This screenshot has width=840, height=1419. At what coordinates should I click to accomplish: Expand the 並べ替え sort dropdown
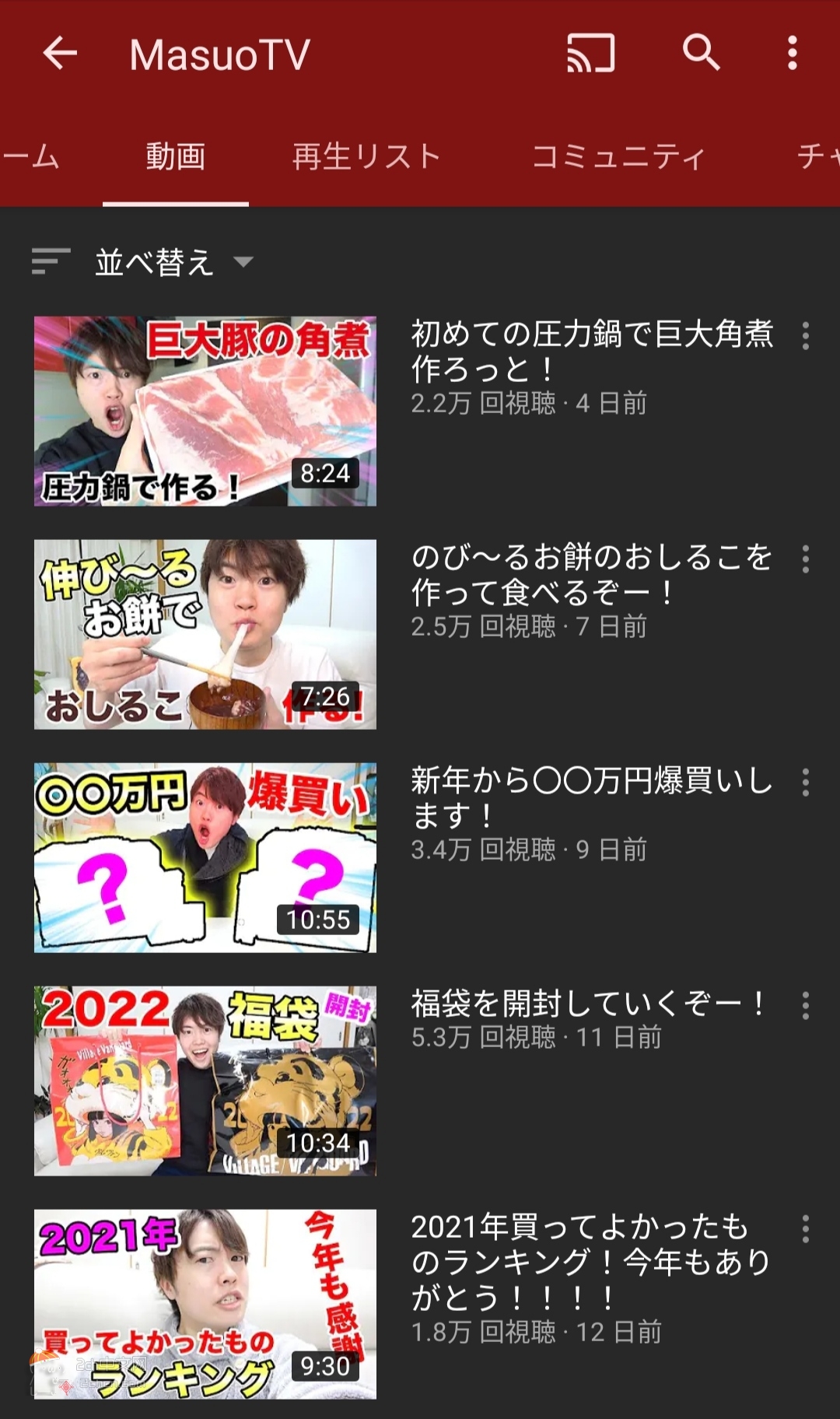[x=143, y=262]
